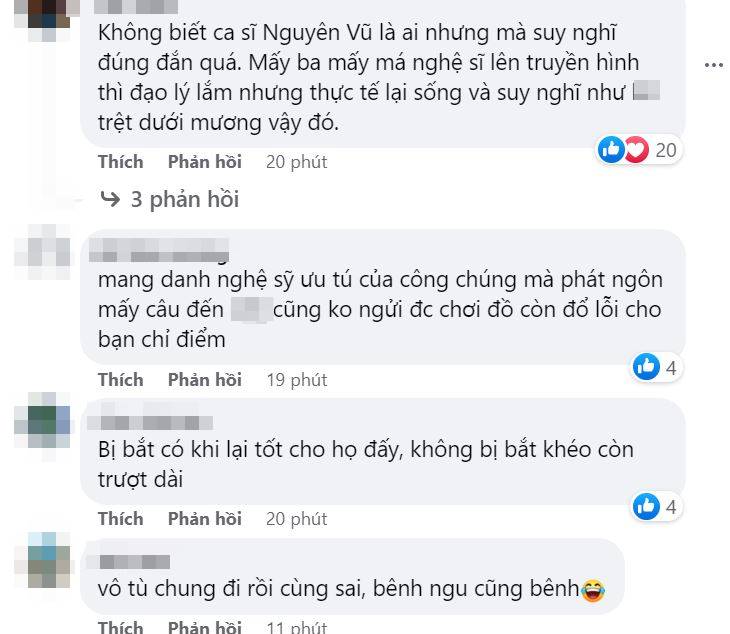Image resolution: width=730 pixels, height=634 pixels.
Task: Reply to the comment about ca sĩ Nguyên Vũ
Action: [x=204, y=161]
